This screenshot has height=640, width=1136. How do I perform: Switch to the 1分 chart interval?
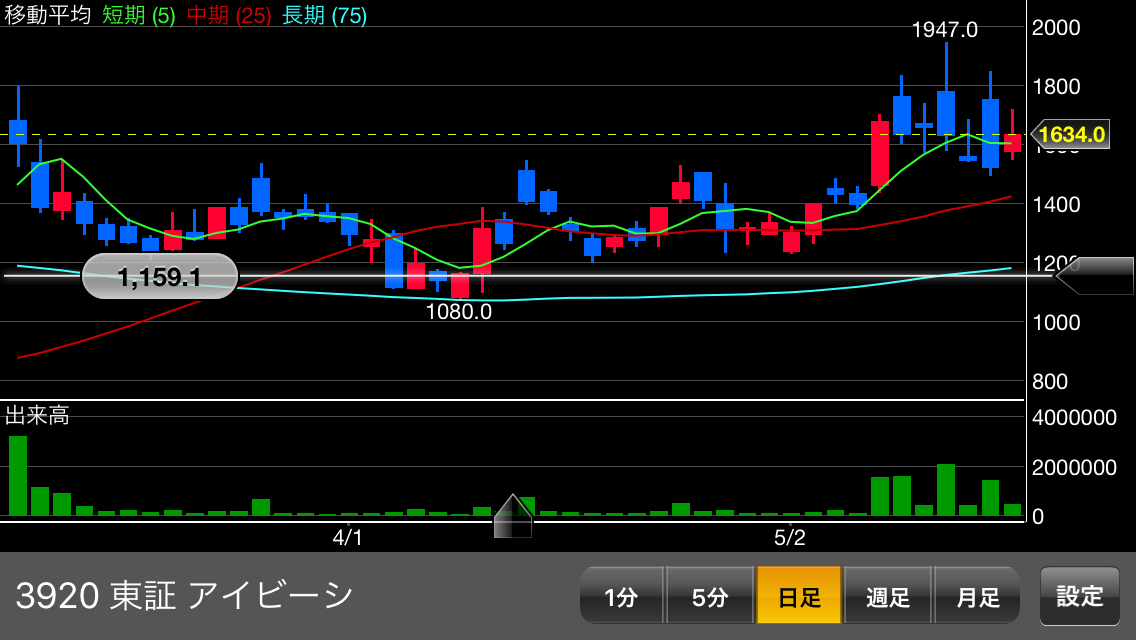621,597
